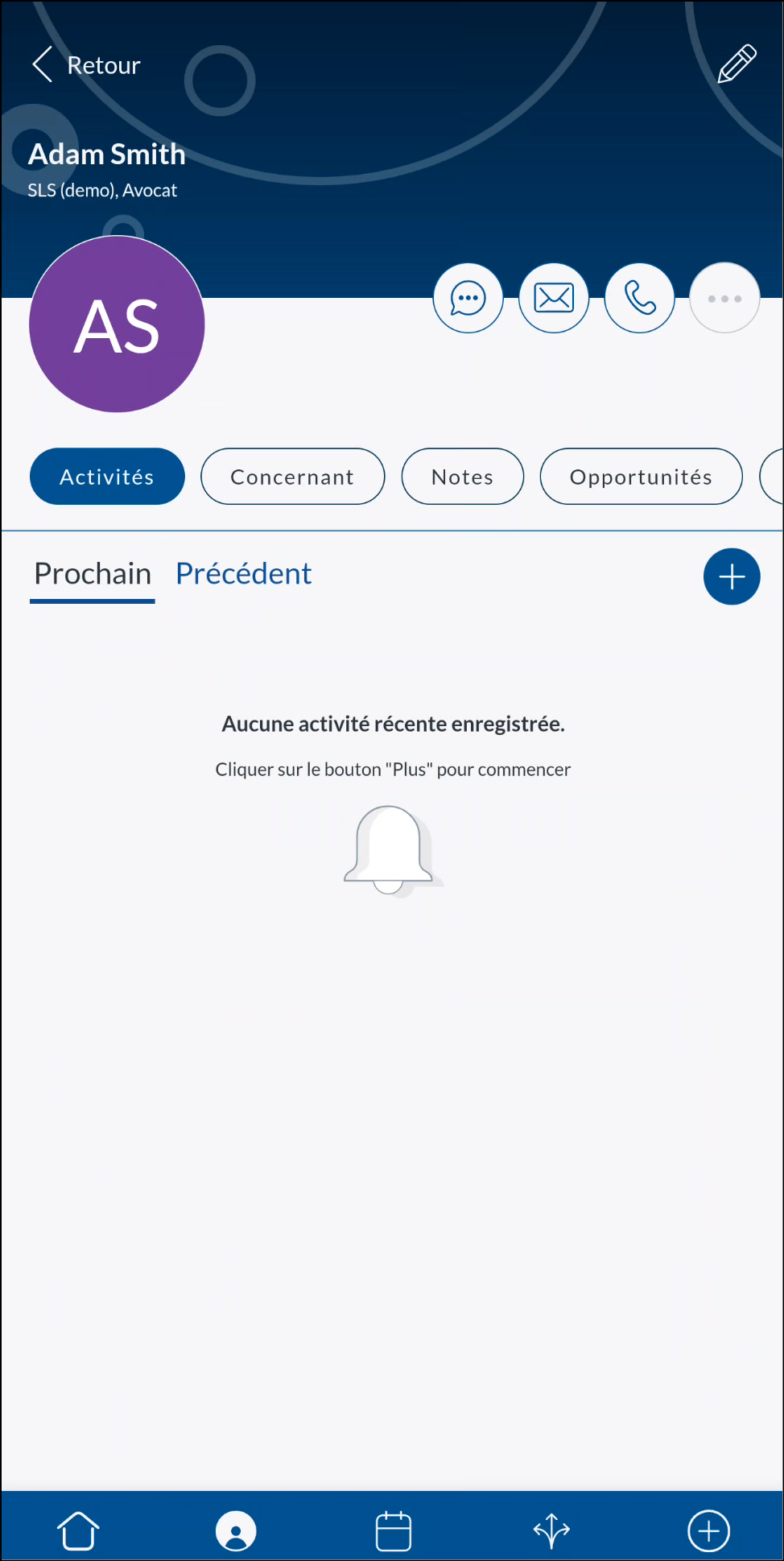Keep the Prochain view selected
This screenshot has height=1561, width=784.
click(92, 573)
